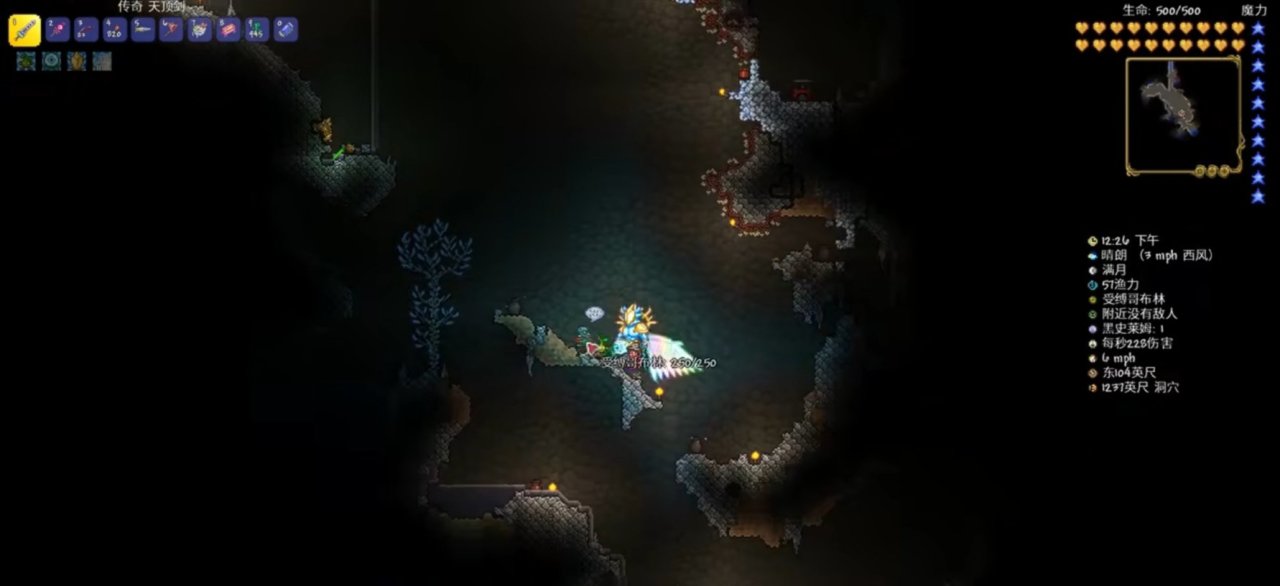Select hotbar slot 7 item
The width and height of the screenshot is (1280, 586).
(x=200, y=29)
